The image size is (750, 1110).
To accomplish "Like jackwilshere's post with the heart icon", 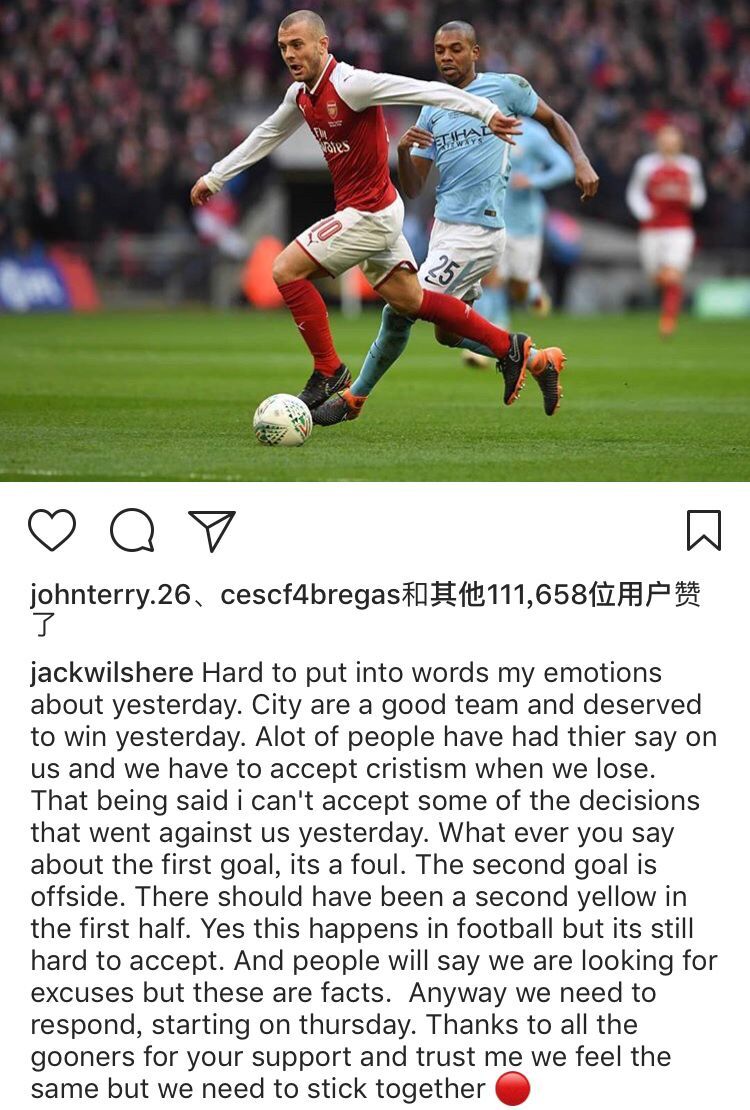I will pos(52,531).
